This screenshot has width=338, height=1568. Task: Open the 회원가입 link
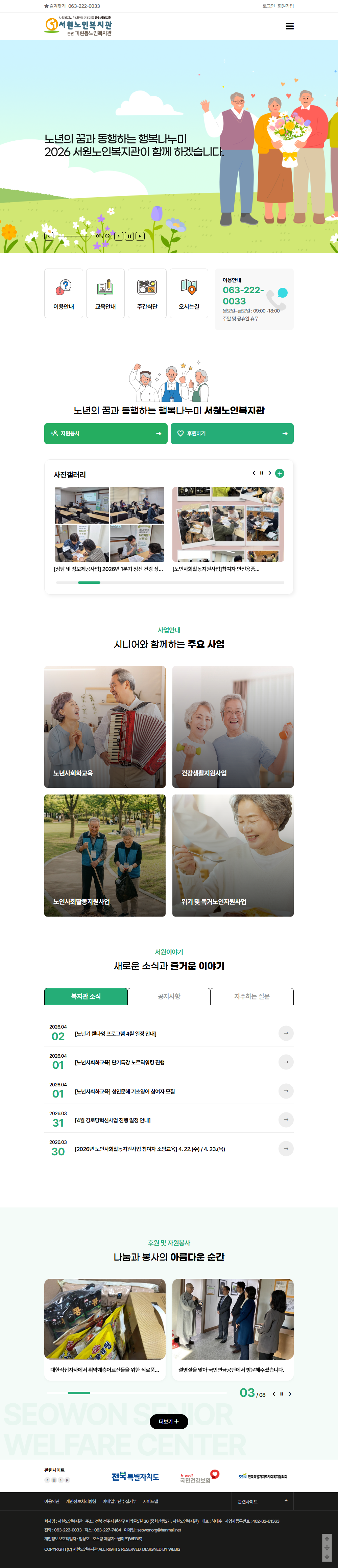286,6
